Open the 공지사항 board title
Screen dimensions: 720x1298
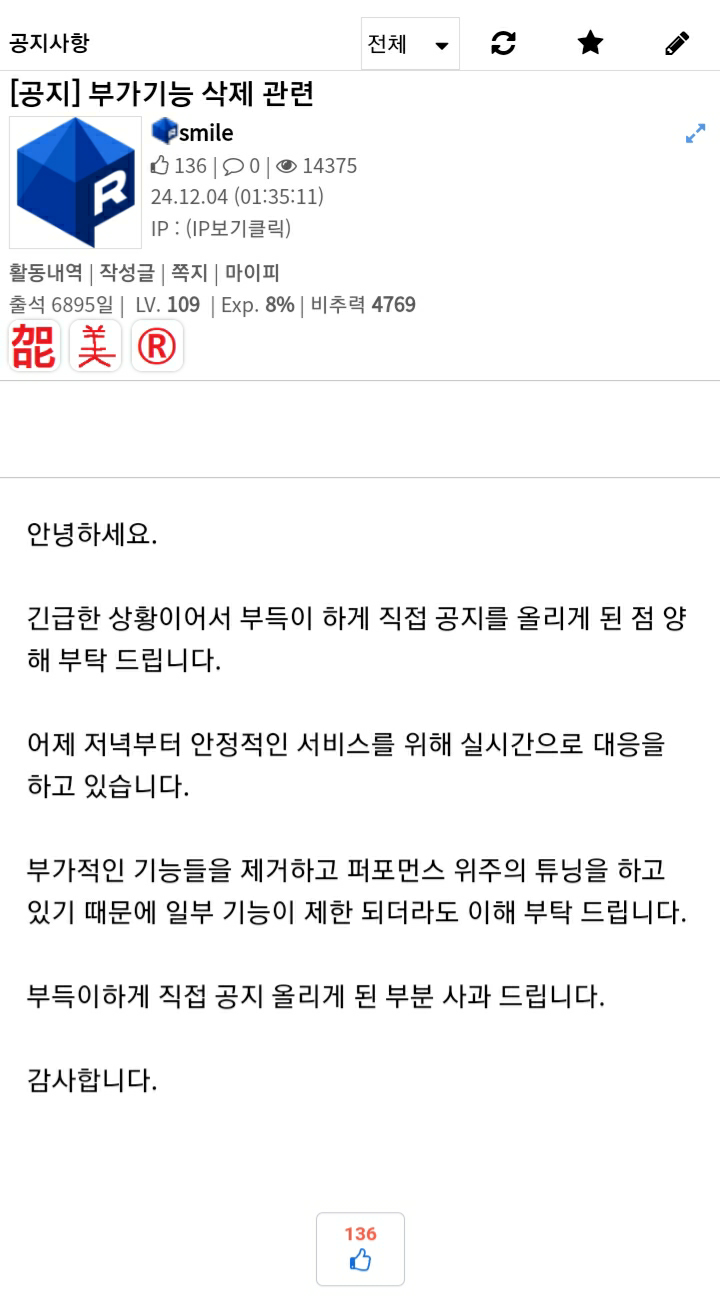tap(49, 43)
